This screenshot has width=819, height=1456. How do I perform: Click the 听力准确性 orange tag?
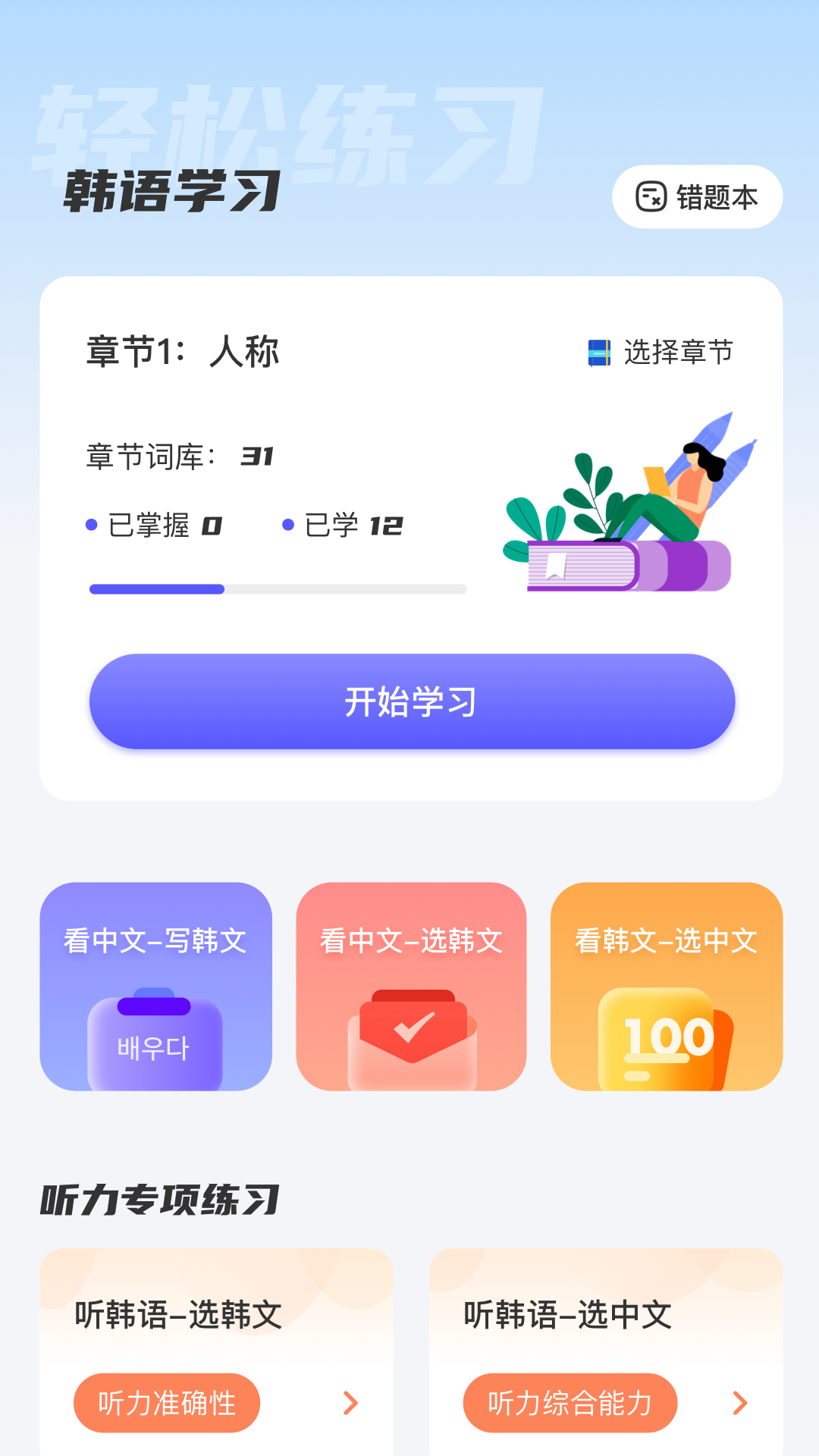click(166, 1403)
